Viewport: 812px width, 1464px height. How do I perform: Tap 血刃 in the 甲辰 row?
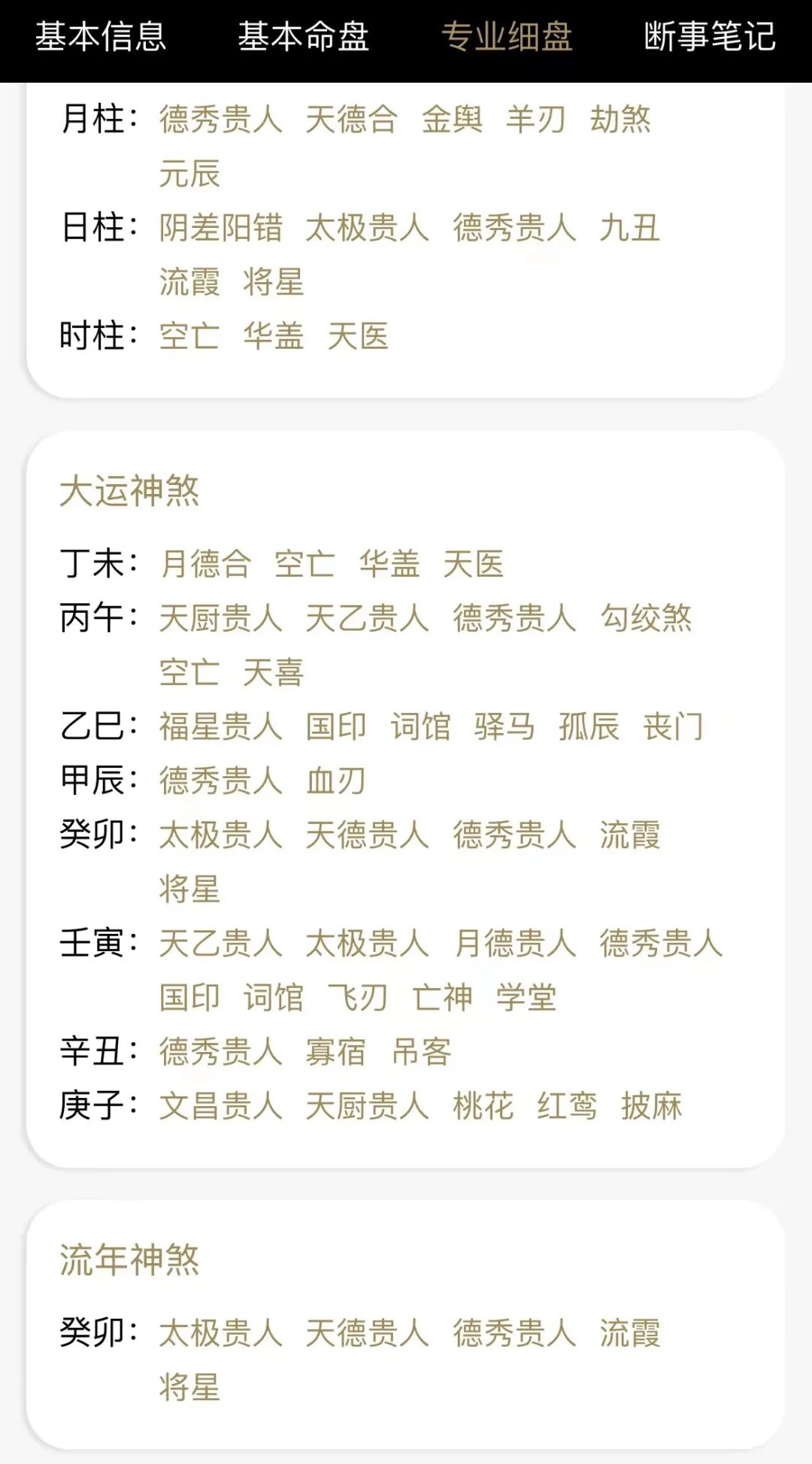(x=336, y=780)
